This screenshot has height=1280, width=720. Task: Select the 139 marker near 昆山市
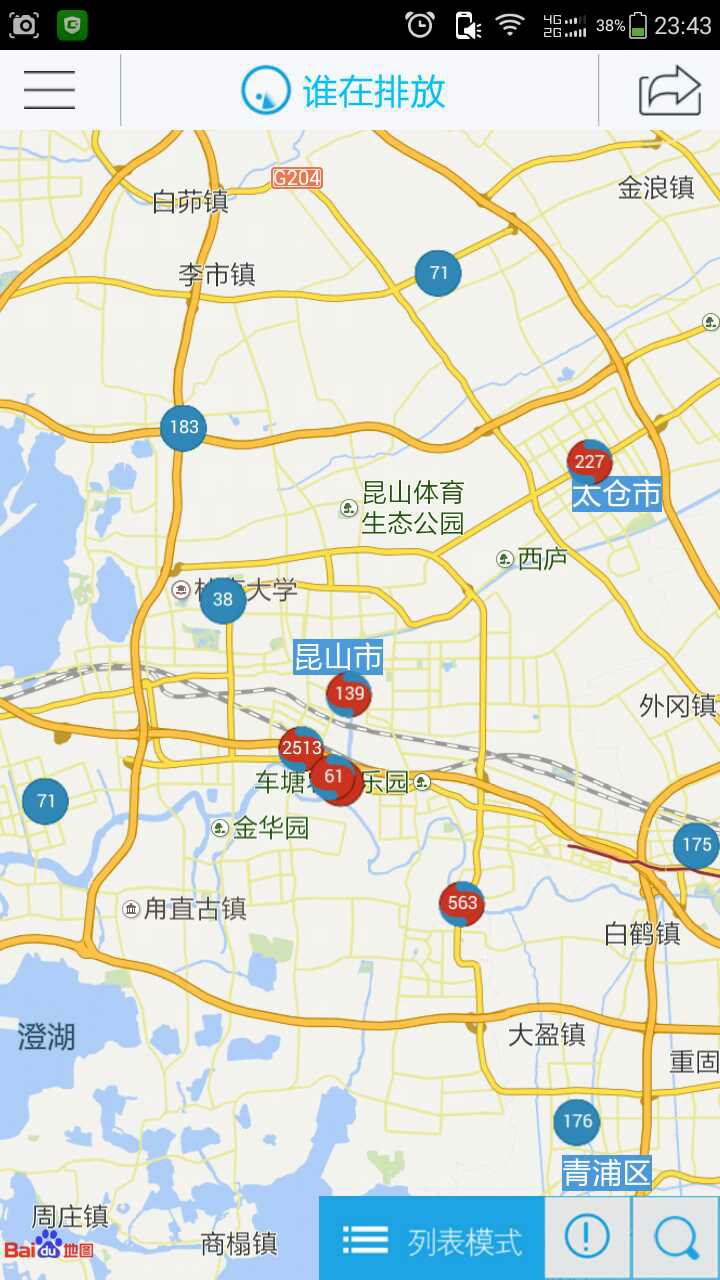click(349, 694)
